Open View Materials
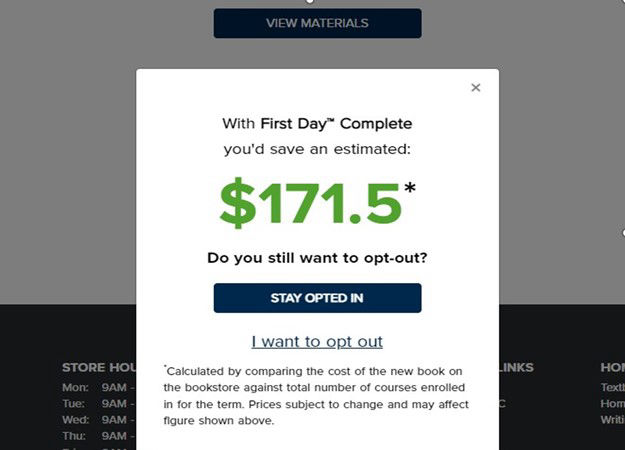This screenshot has width=625, height=450. click(317, 23)
